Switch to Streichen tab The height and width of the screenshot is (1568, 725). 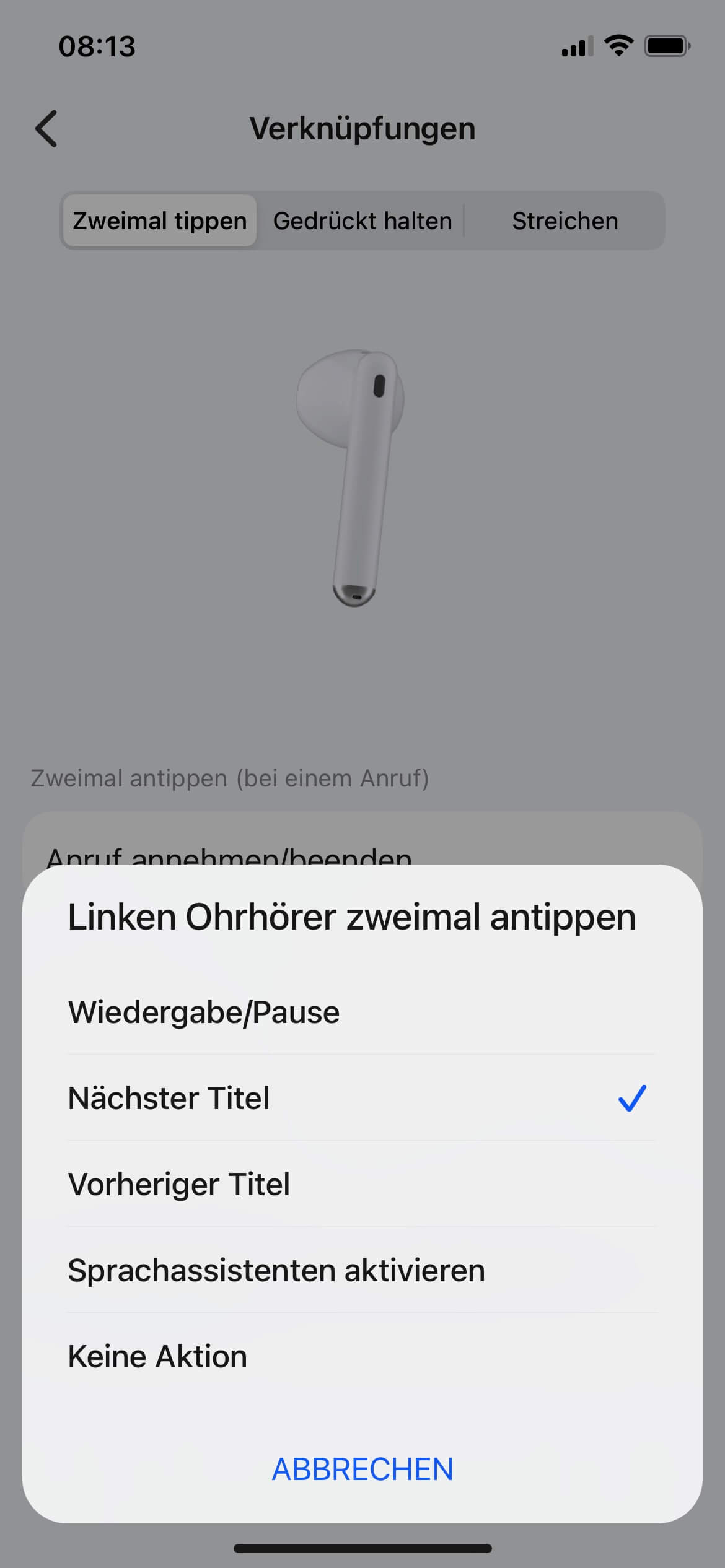pos(565,221)
